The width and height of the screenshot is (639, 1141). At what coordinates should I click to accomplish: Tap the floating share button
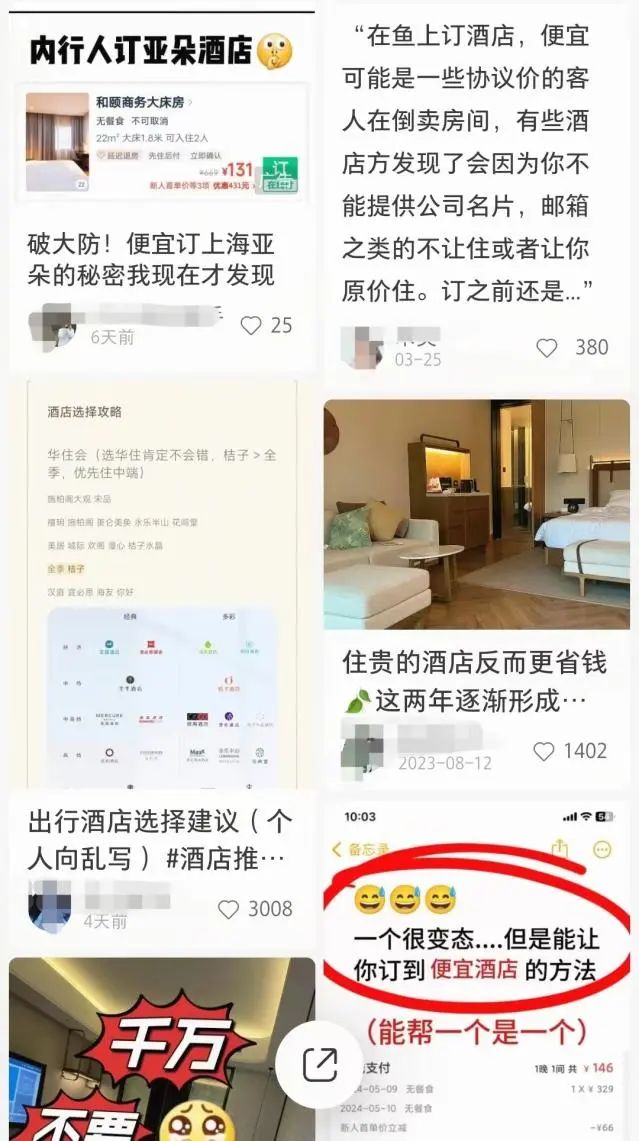coord(320,1065)
